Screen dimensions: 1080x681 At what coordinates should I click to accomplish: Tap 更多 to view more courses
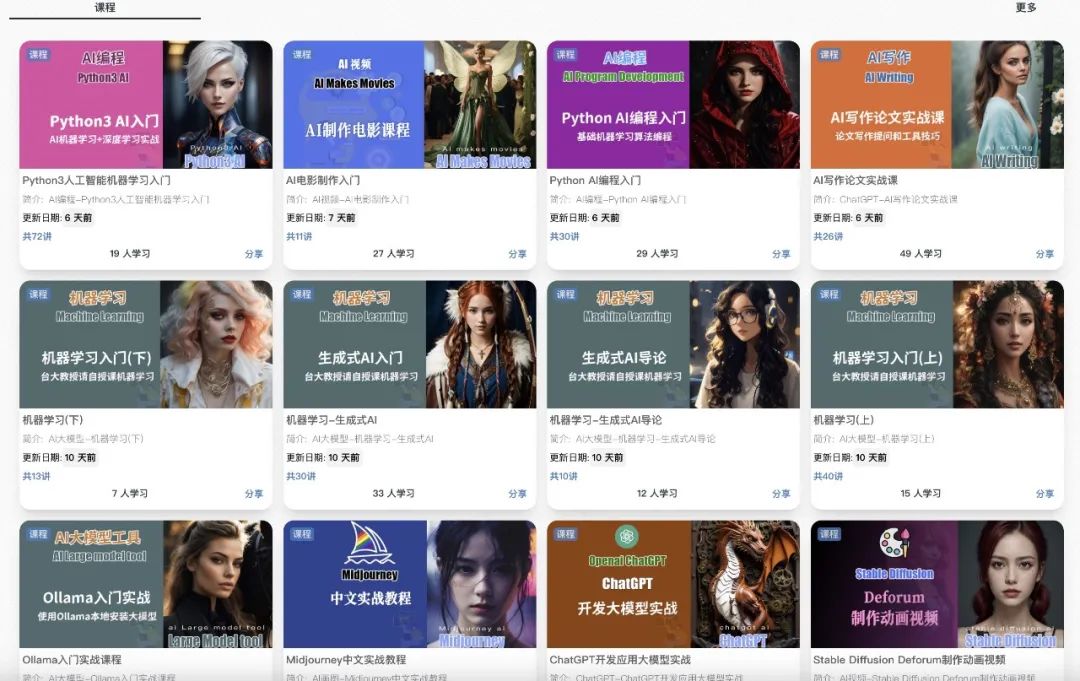[x=1025, y=8]
